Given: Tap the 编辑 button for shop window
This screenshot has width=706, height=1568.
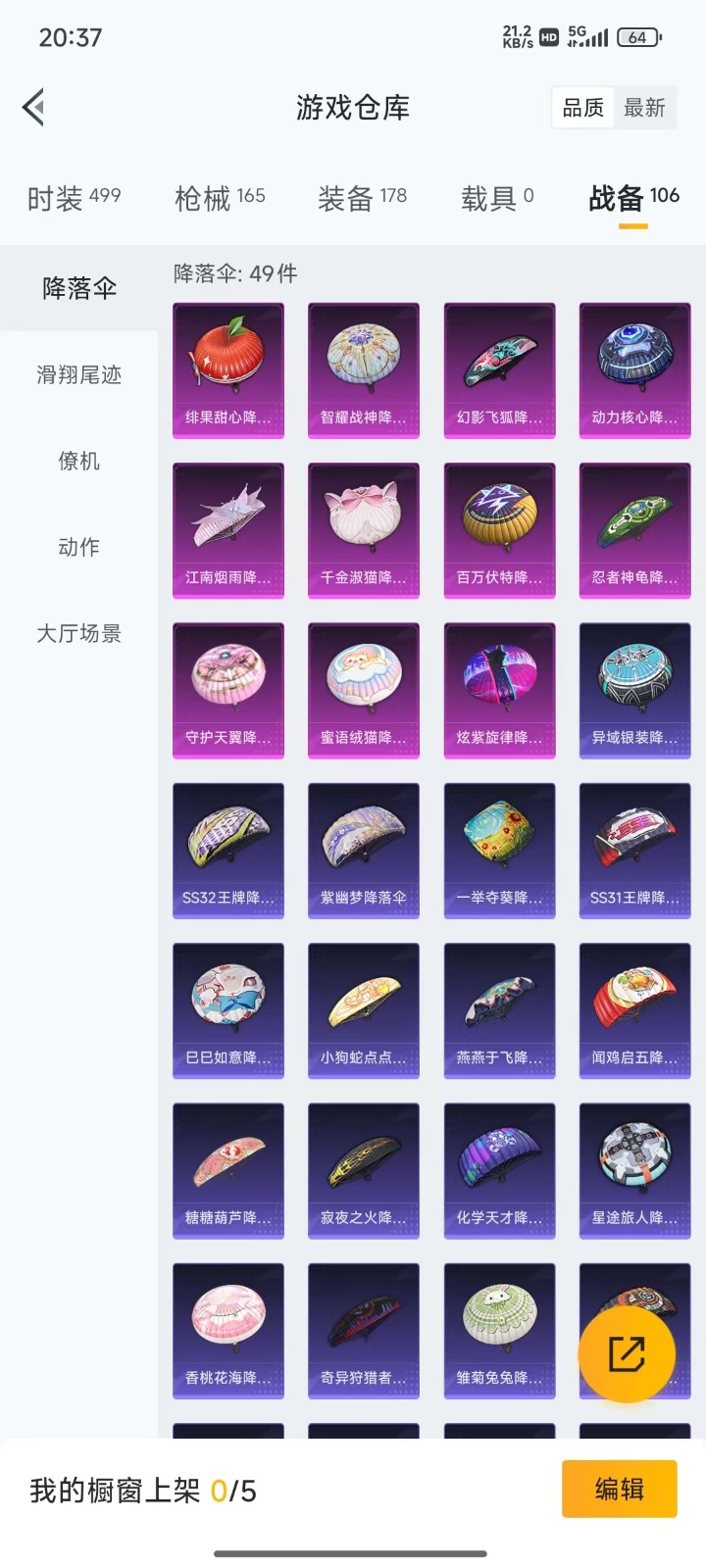Looking at the screenshot, I should [619, 1489].
